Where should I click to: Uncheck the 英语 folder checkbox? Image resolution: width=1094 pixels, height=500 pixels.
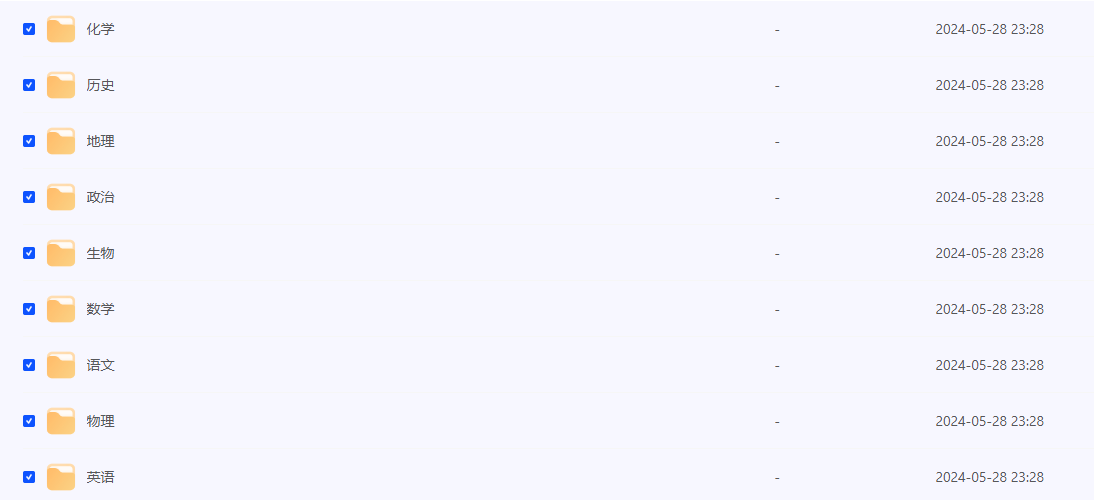(x=29, y=477)
